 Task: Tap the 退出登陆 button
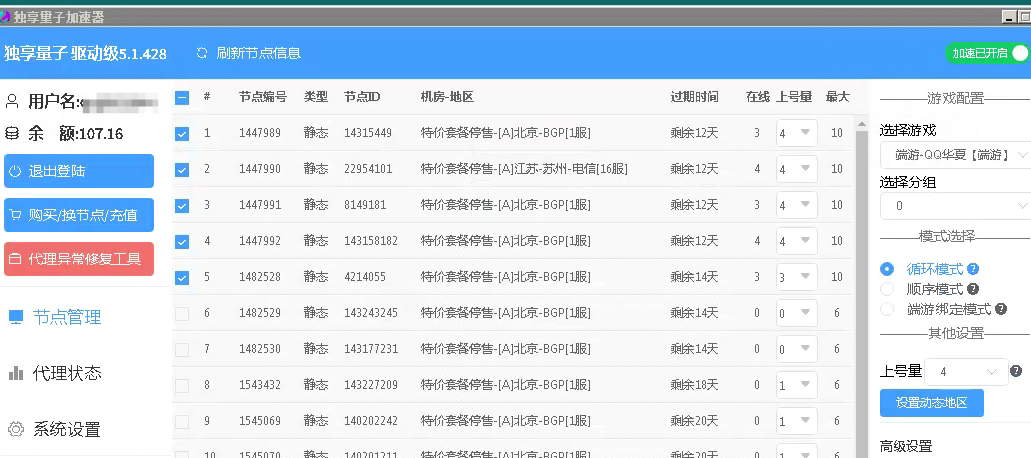(x=79, y=171)
